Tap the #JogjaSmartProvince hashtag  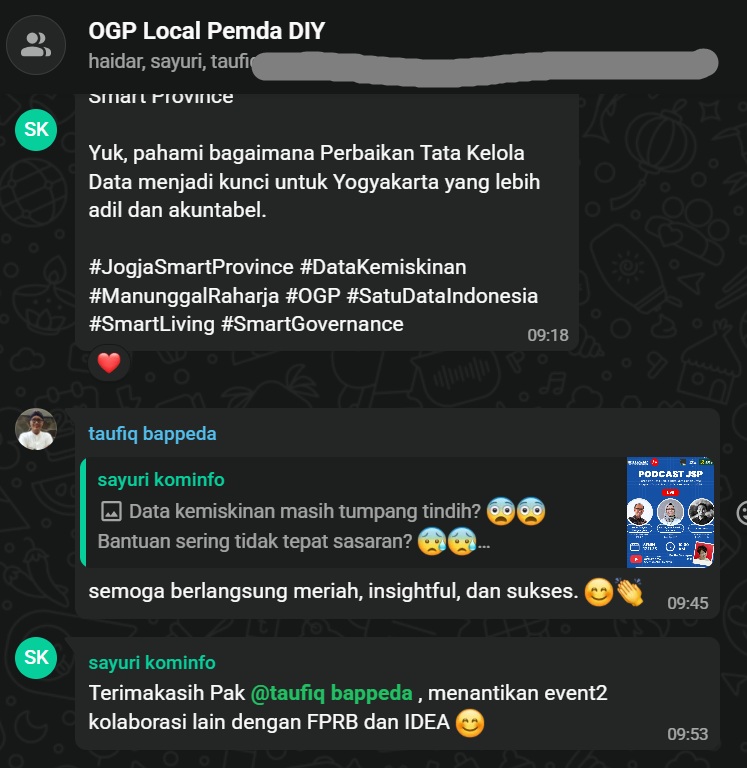(191, 267)
